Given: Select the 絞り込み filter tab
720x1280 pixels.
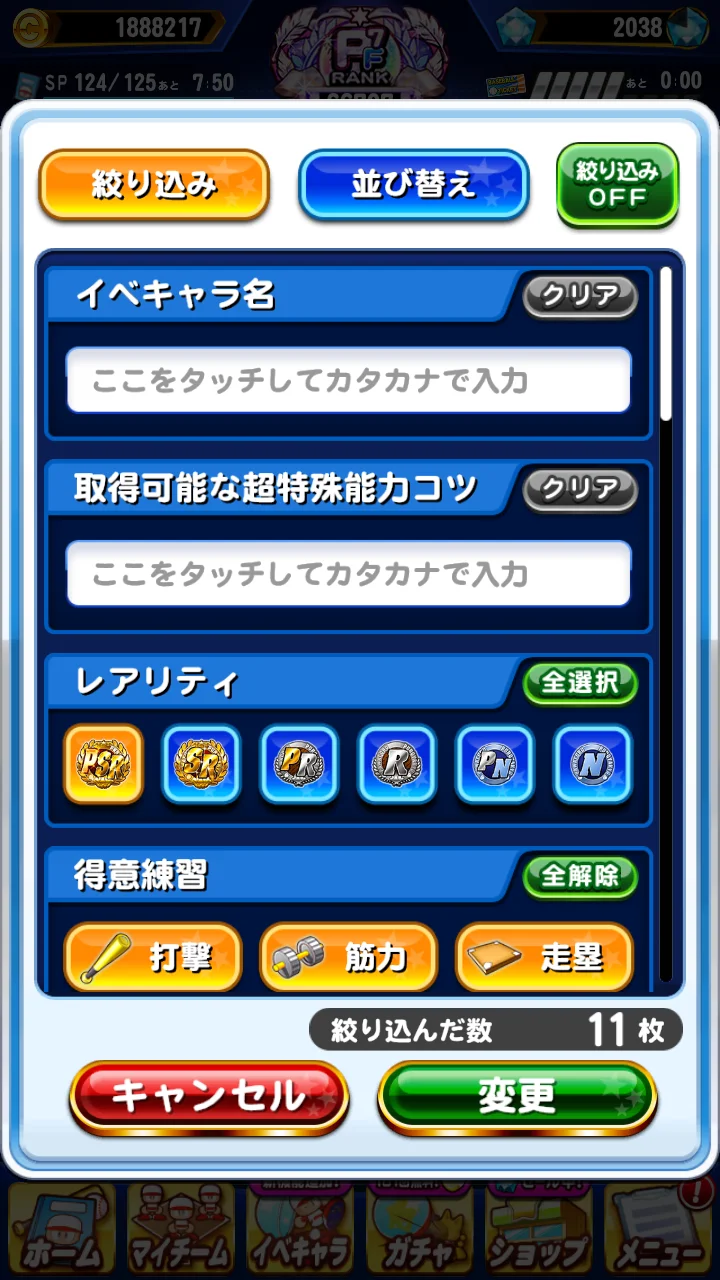Looking at the screenshot, I should [154, 185].
